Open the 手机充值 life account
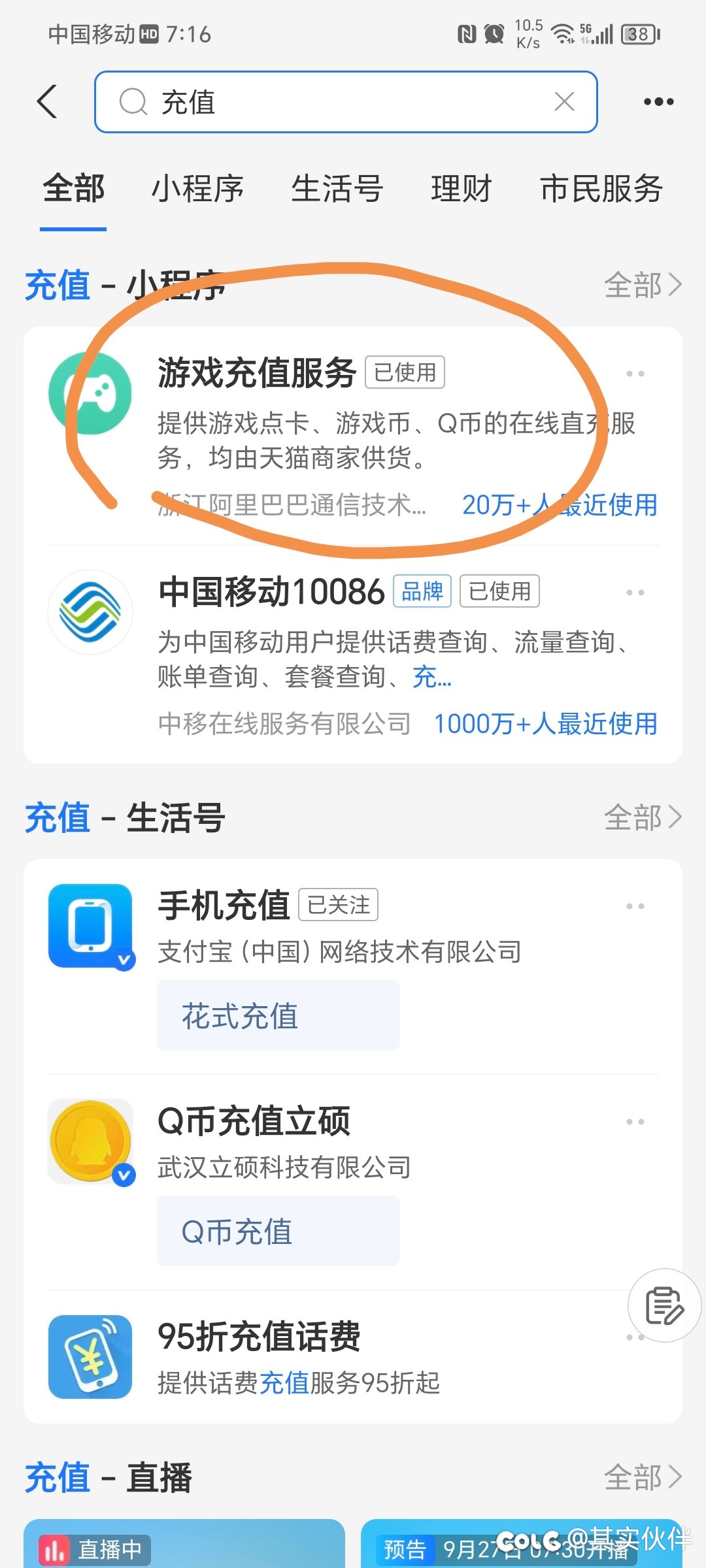The height and width of the screenshot is (1568, 706). [x=224, y=906]
